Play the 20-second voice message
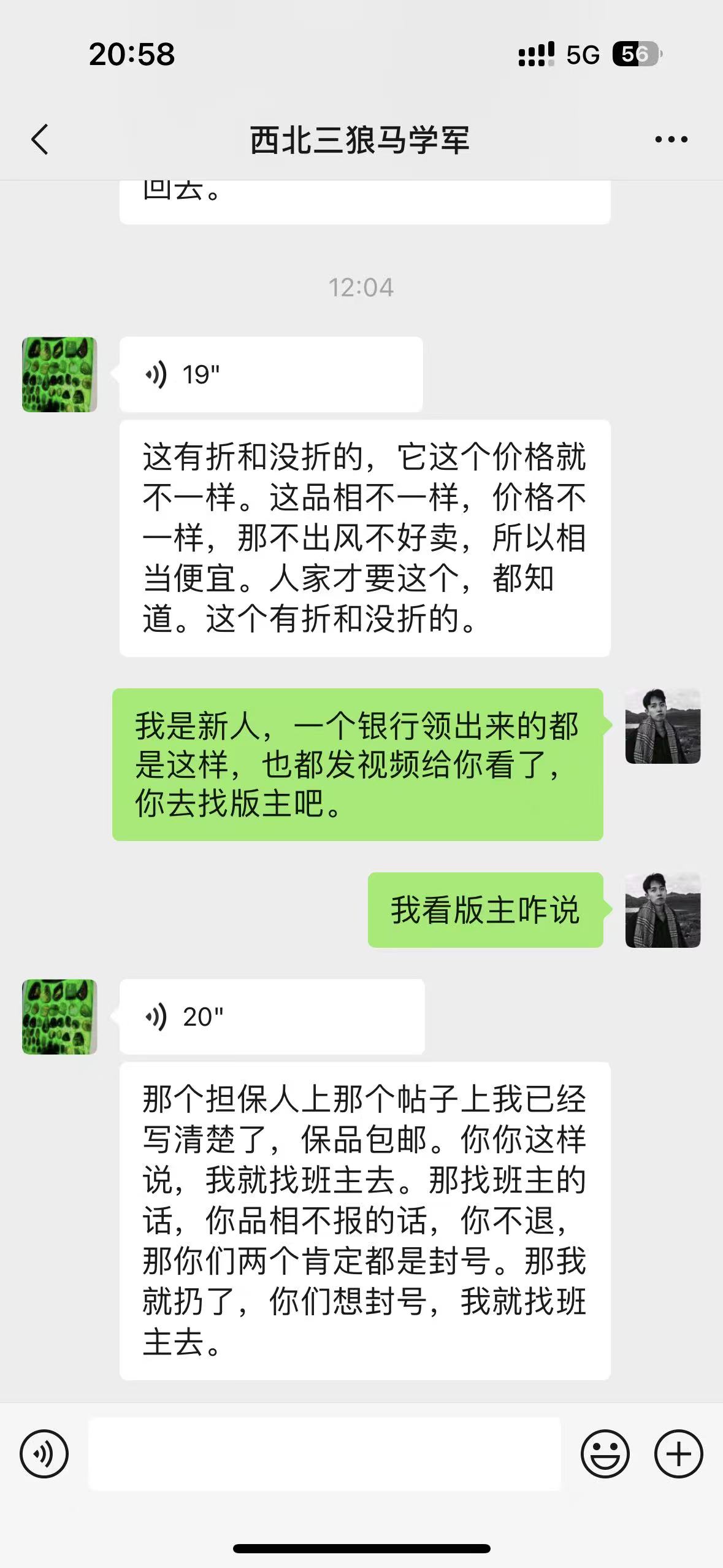Viewport: 723px width, 1568px height. pos(270,1015)
